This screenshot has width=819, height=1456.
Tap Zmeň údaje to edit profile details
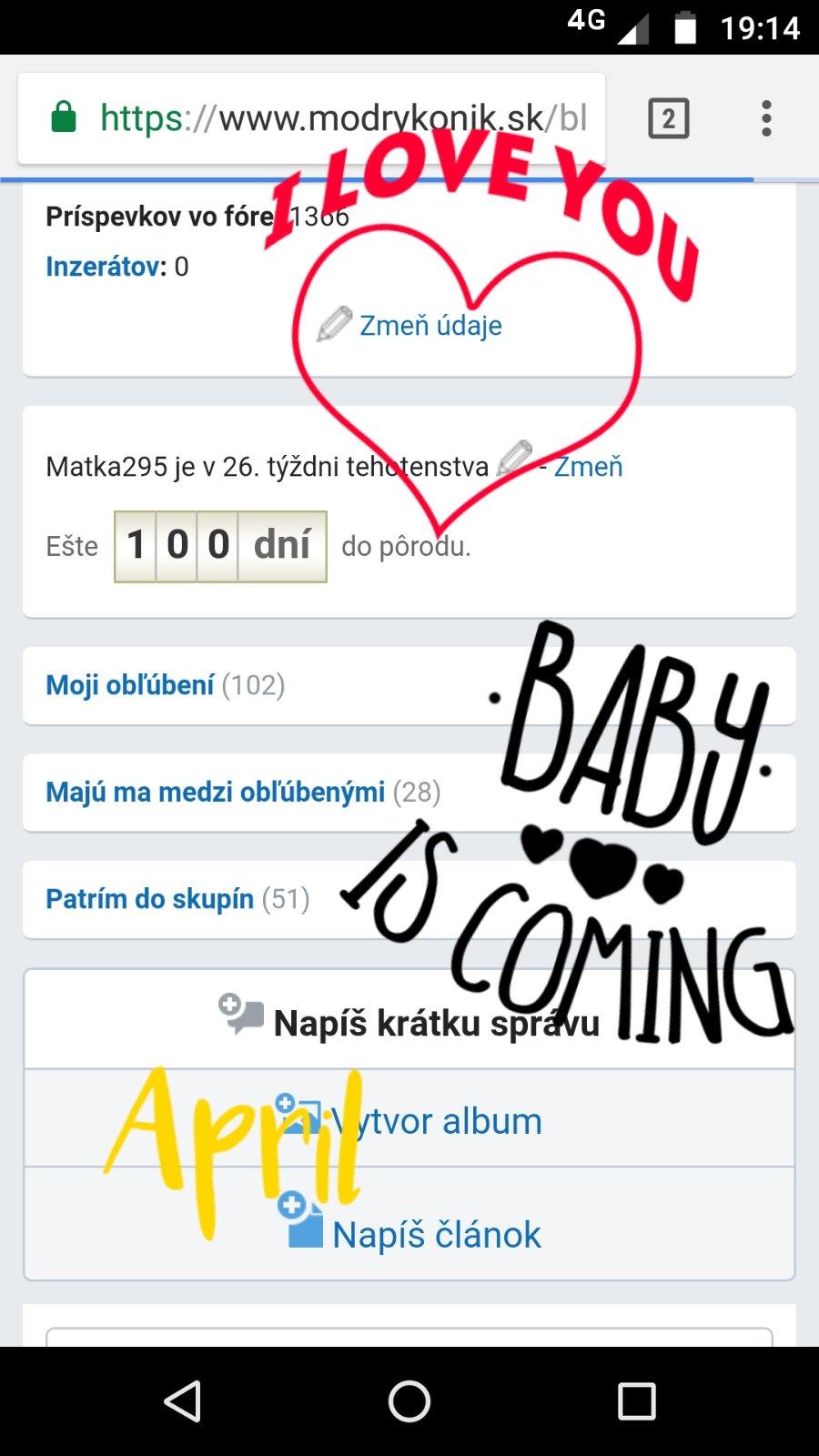pyautogui.click(x=430, y=326)
